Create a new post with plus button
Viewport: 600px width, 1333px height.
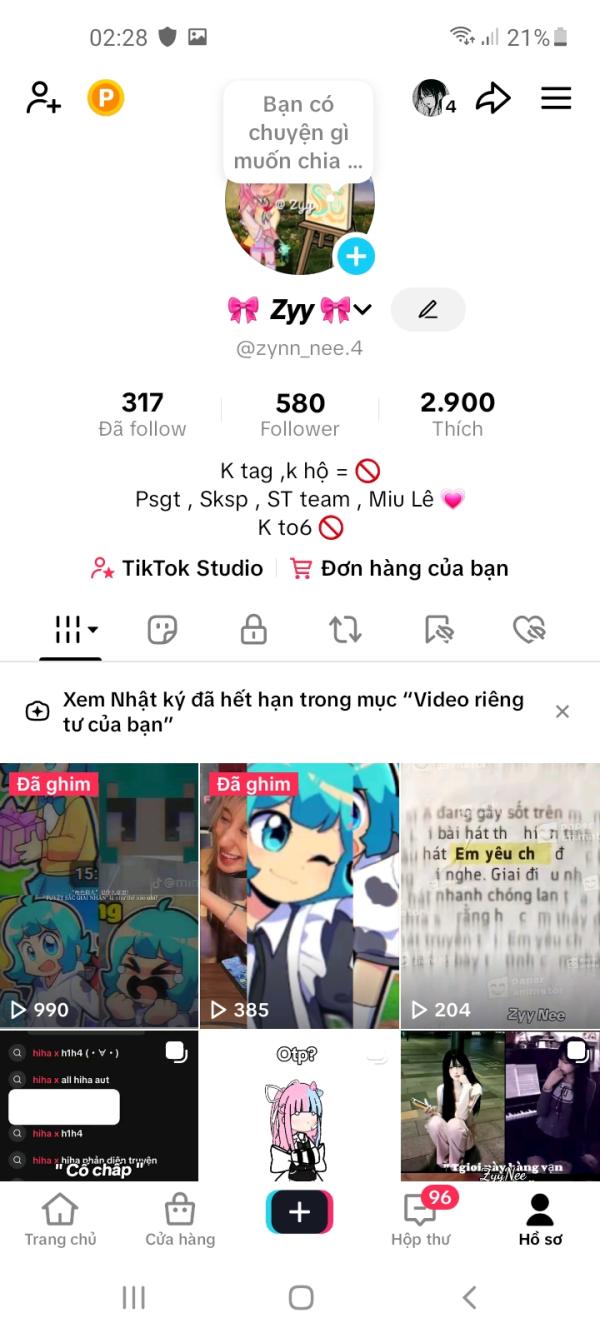coord(299,1213)
